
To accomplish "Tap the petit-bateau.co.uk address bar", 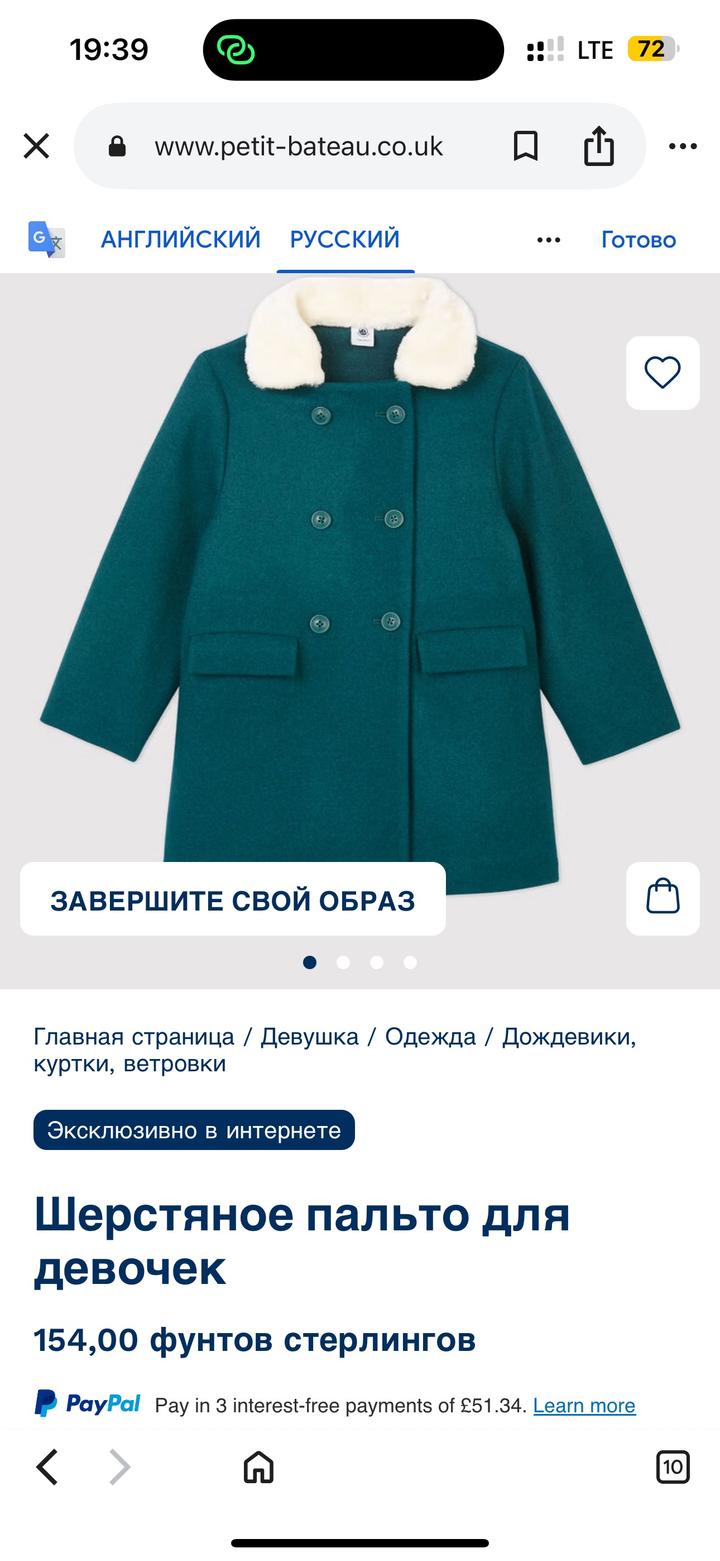I will tap(298, 147).
